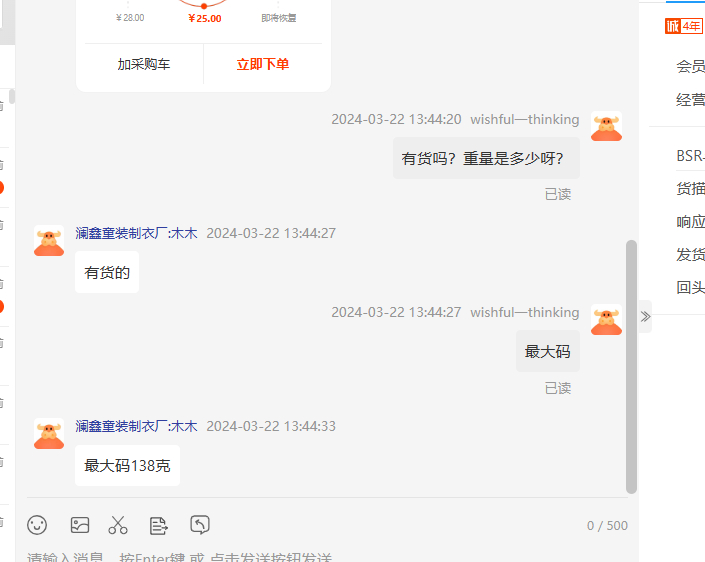
Task: Attach an image to the chat
Action: [80, 525]
